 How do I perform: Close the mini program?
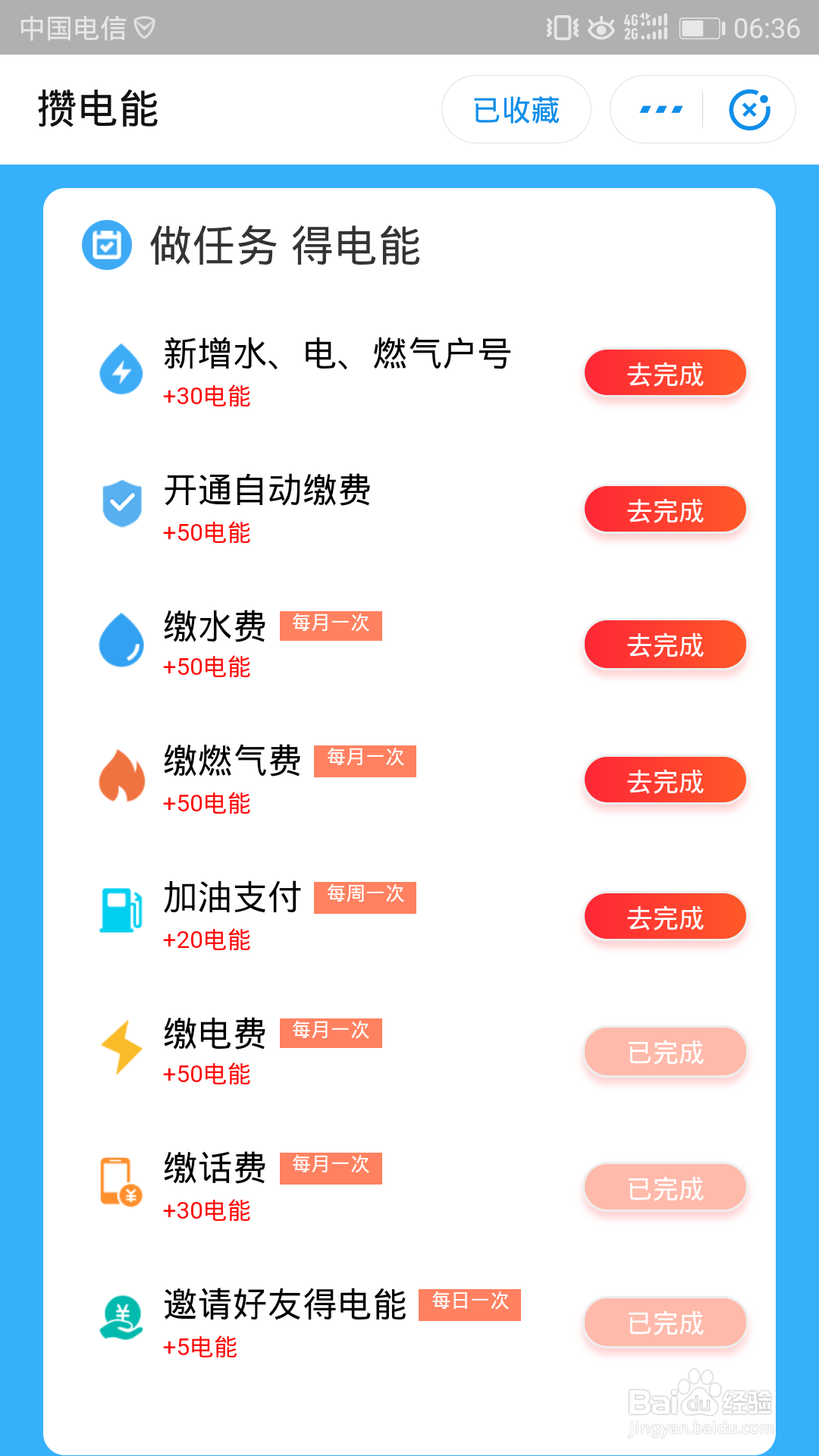click(x=749, y=109)
